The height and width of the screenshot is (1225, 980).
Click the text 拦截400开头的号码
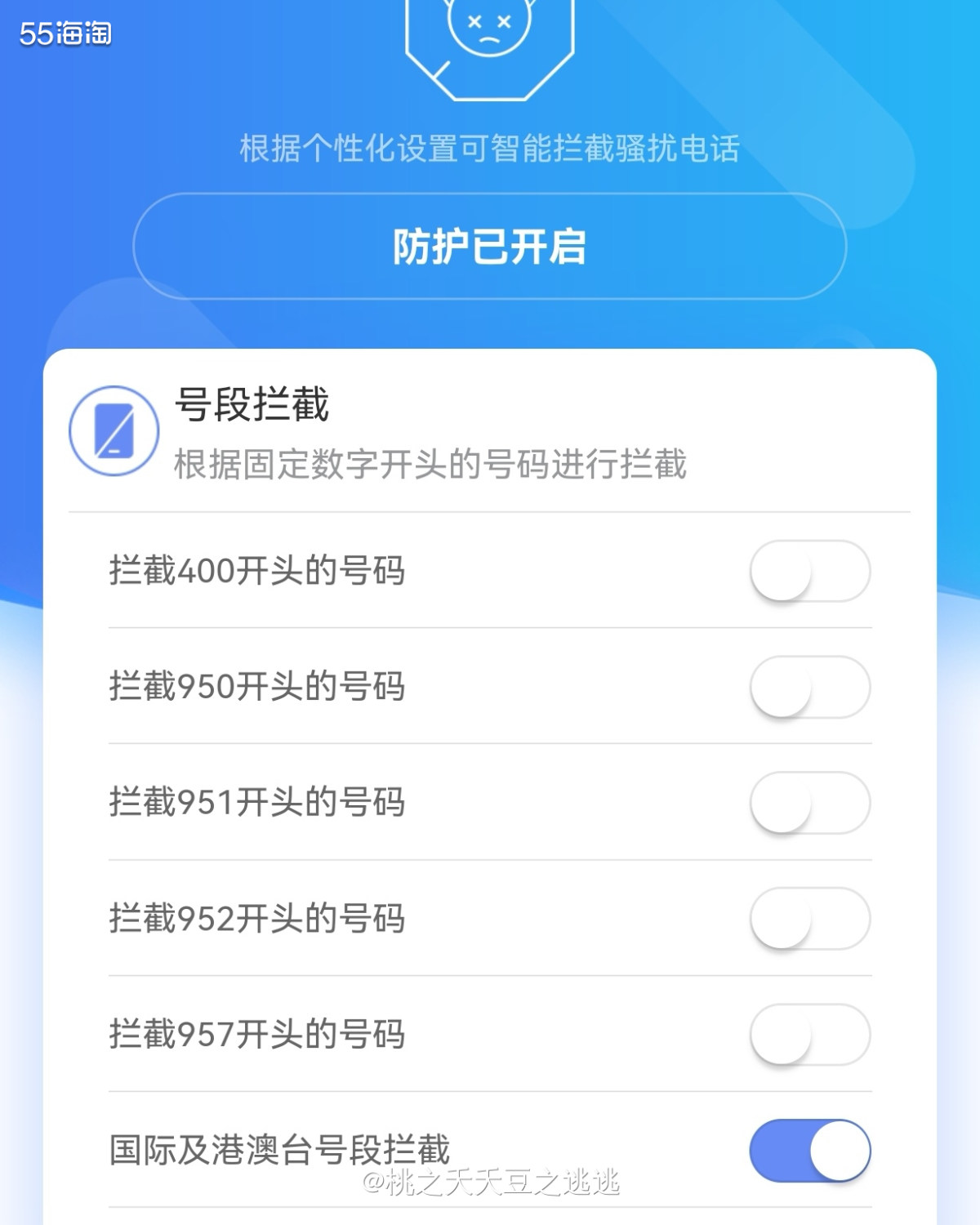click(257, 572)
